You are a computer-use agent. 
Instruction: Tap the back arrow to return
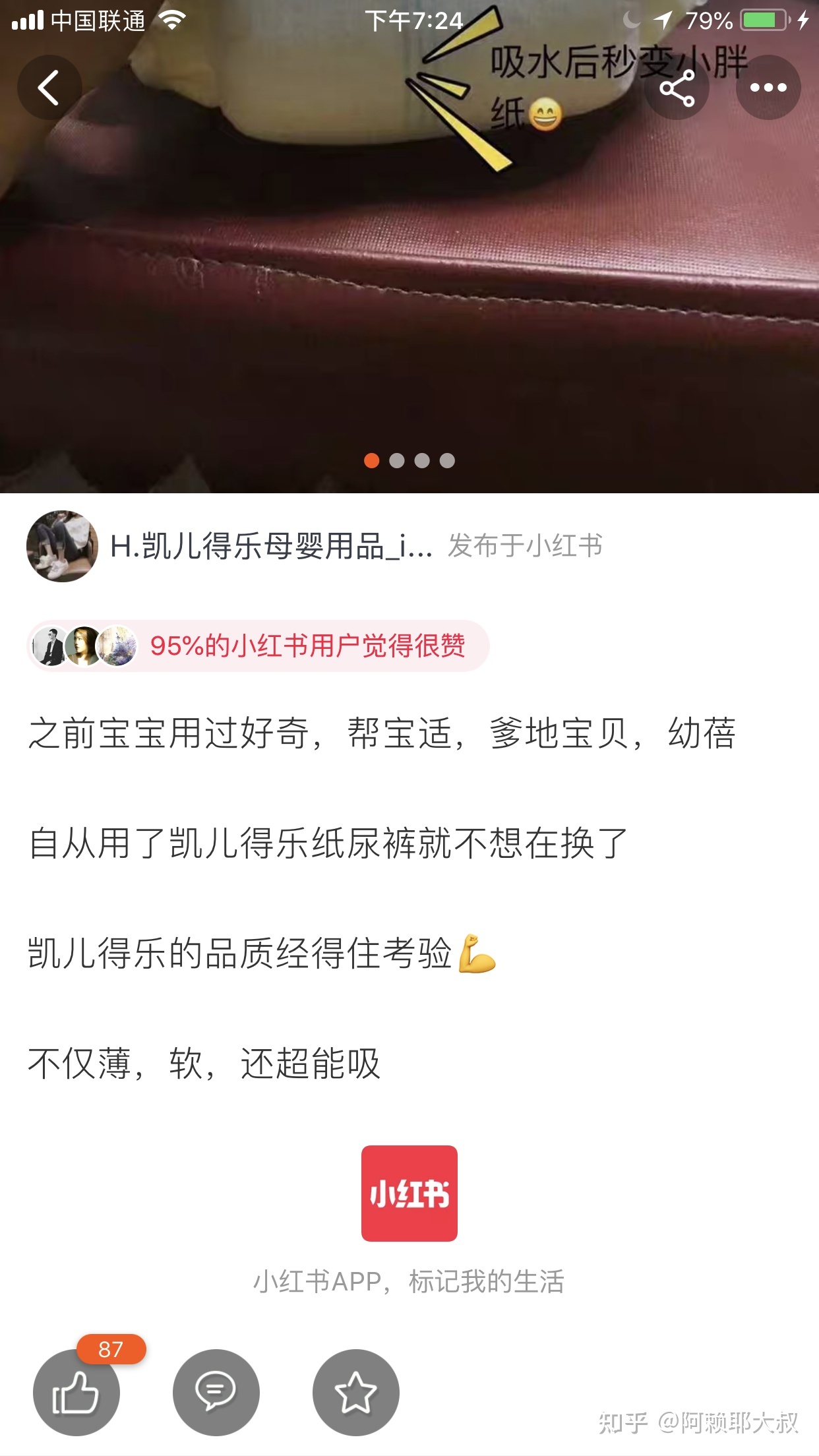pyautogui.click(x=50, y=86)
